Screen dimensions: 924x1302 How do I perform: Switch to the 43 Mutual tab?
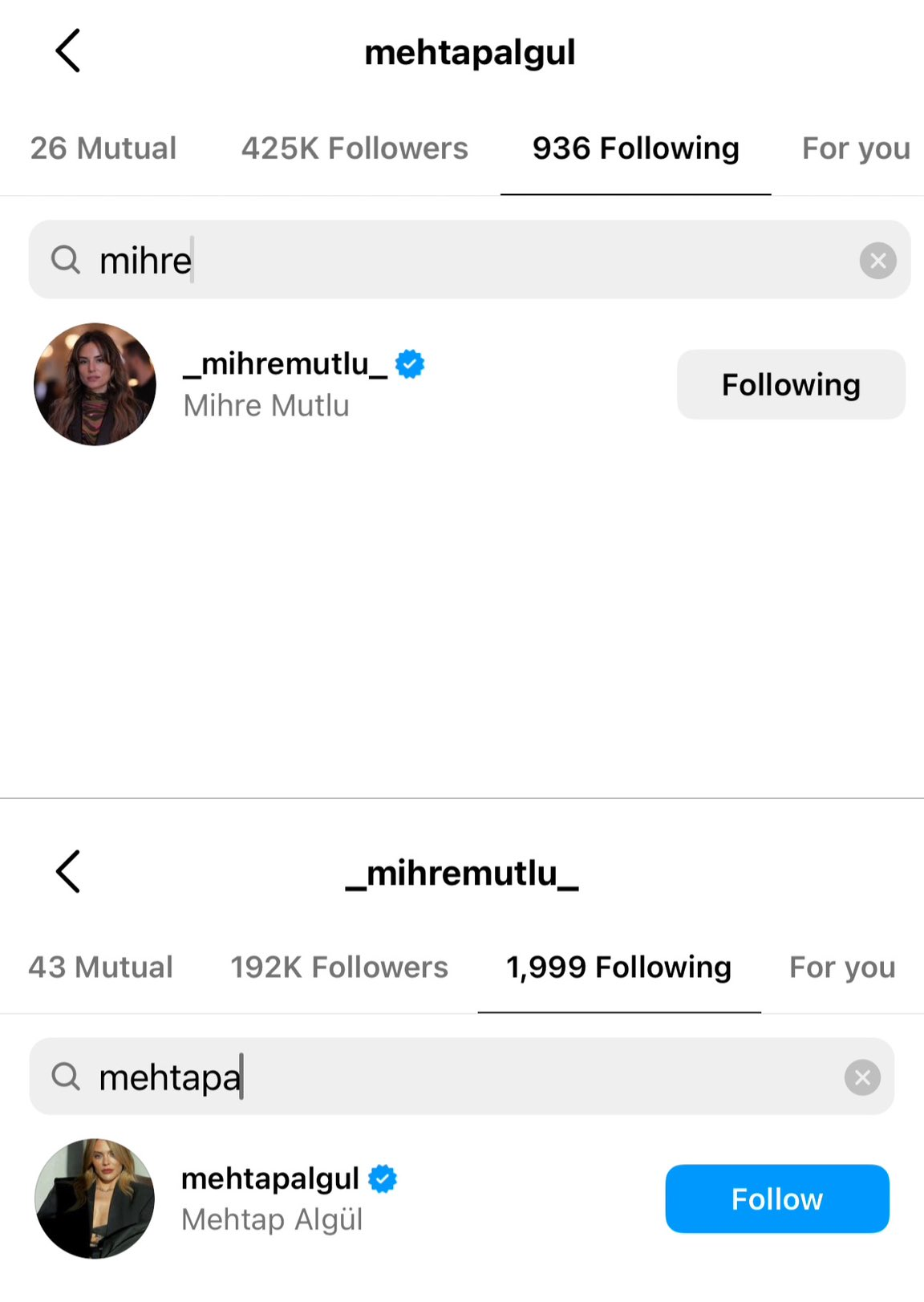point(100,967)
